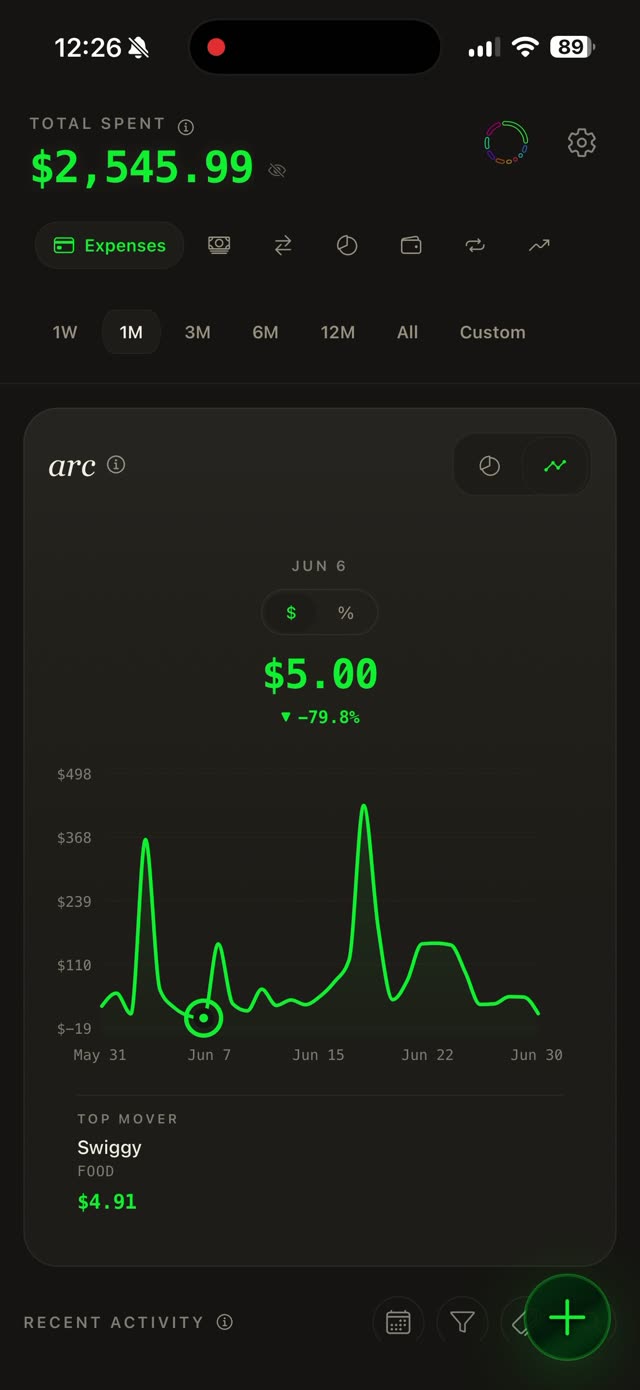Screen dimensions: 640x1390
Task: Show the 12M period
Action: tap(338, 332)
